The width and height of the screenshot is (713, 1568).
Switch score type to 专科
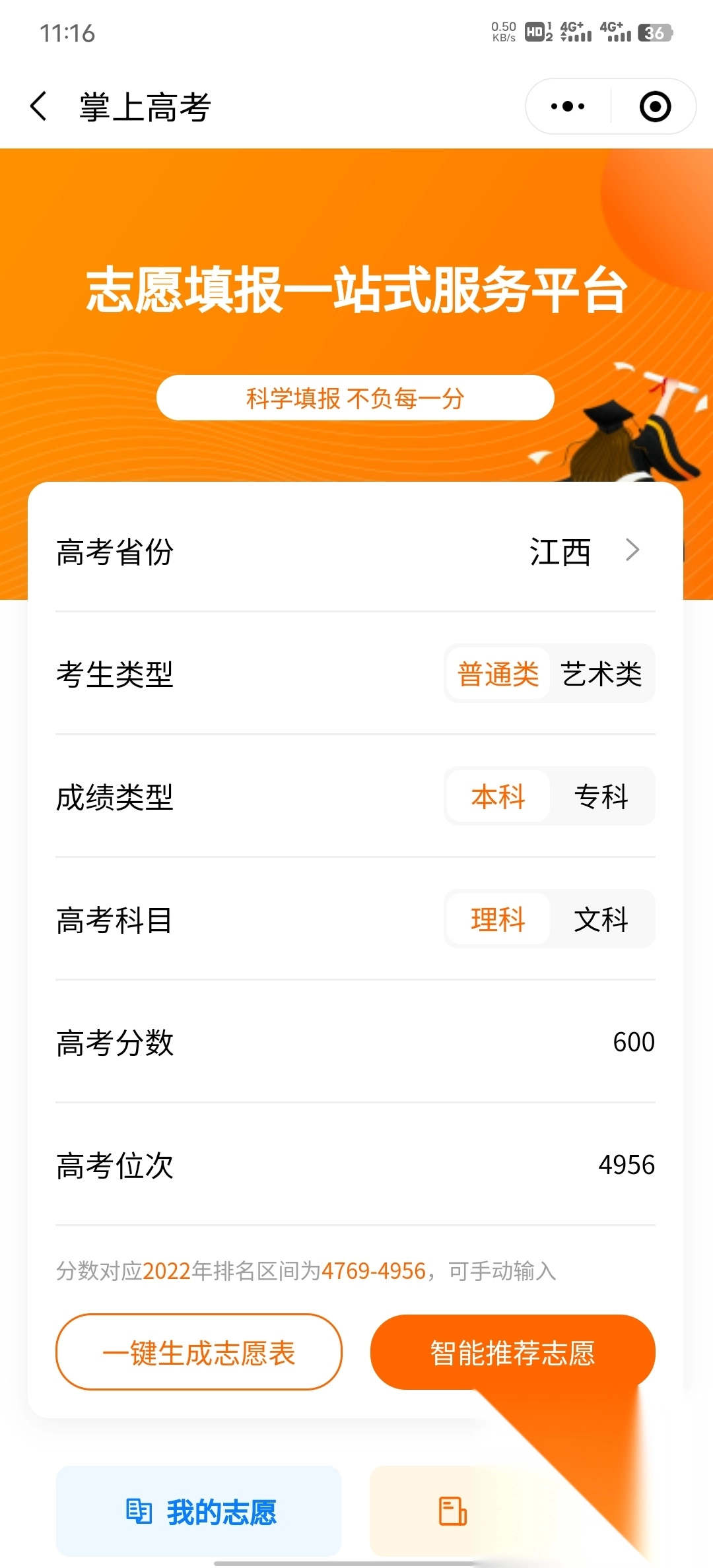[601, 797]
